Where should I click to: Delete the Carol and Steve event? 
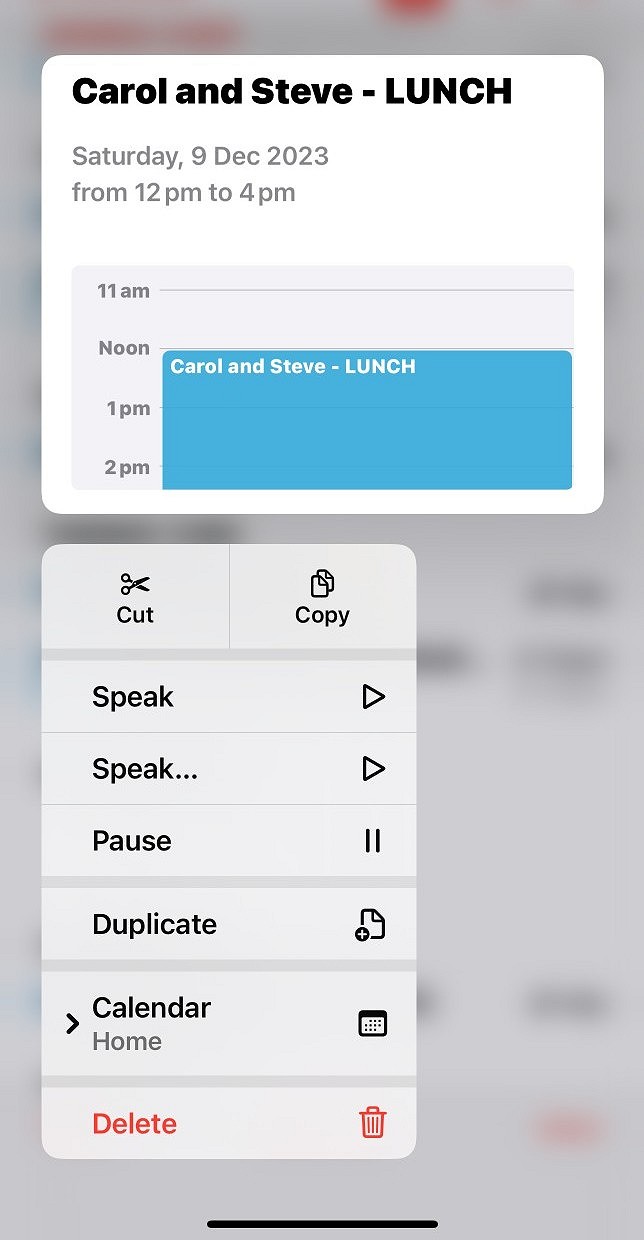229,1123
